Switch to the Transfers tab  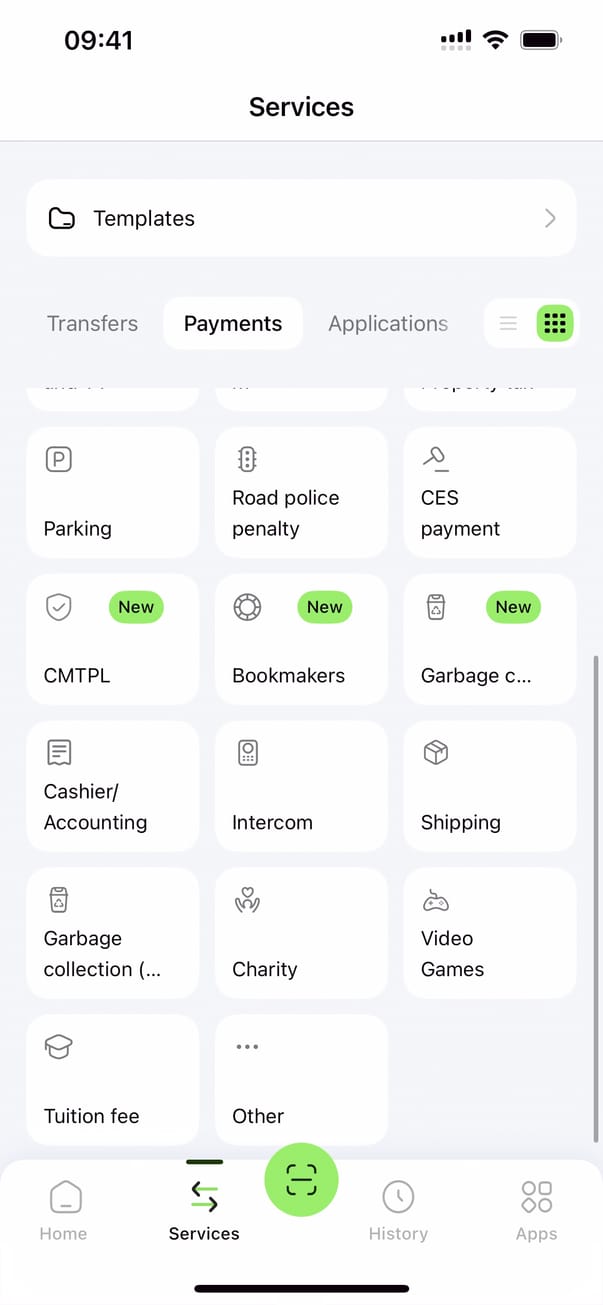coord(93,323)
